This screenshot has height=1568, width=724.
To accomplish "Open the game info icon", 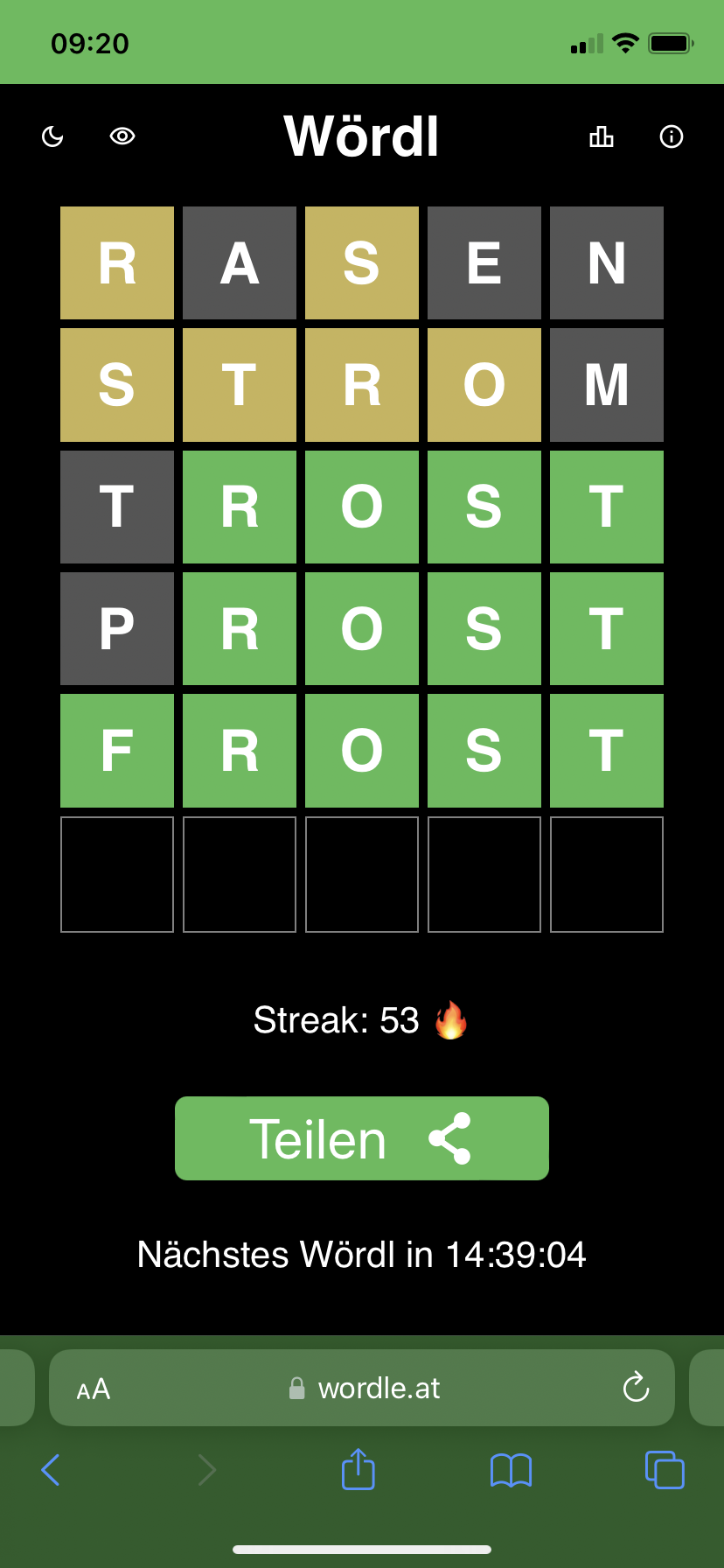I will pos(672,136).
